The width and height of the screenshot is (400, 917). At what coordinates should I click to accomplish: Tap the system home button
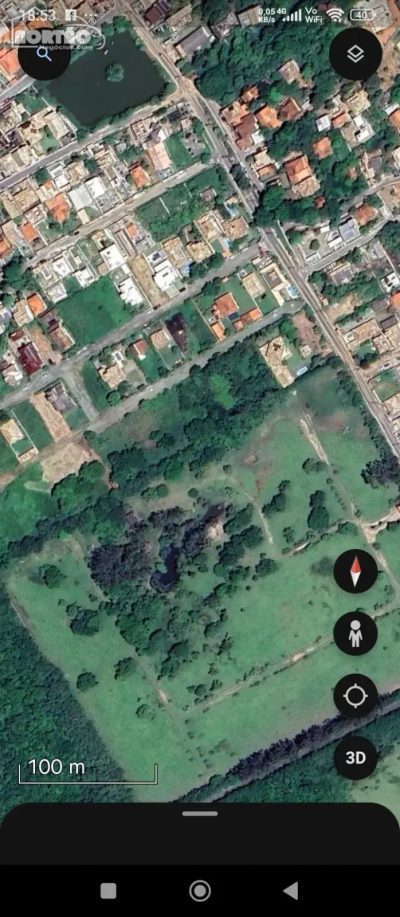tap(200, 891)
